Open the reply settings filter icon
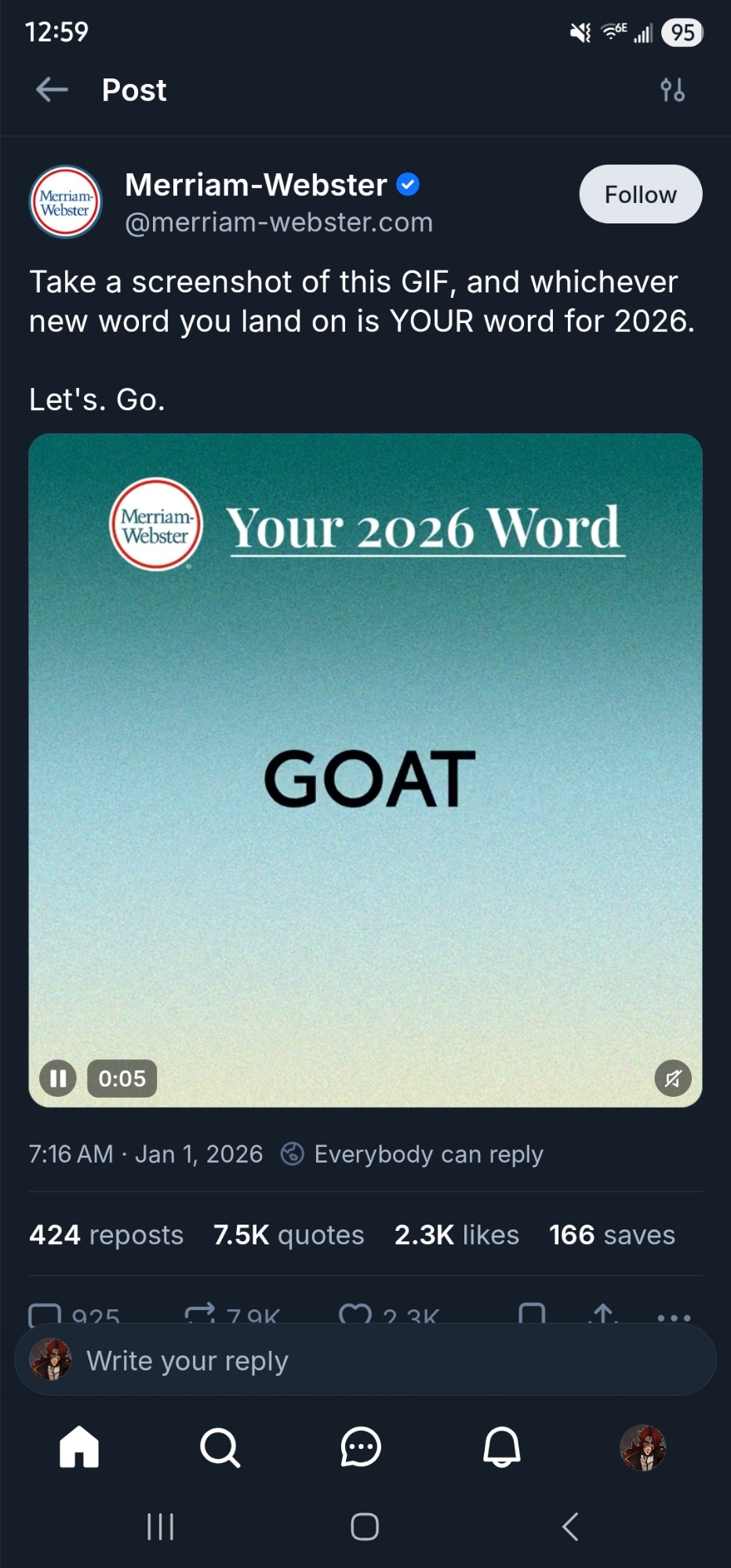 672,90
